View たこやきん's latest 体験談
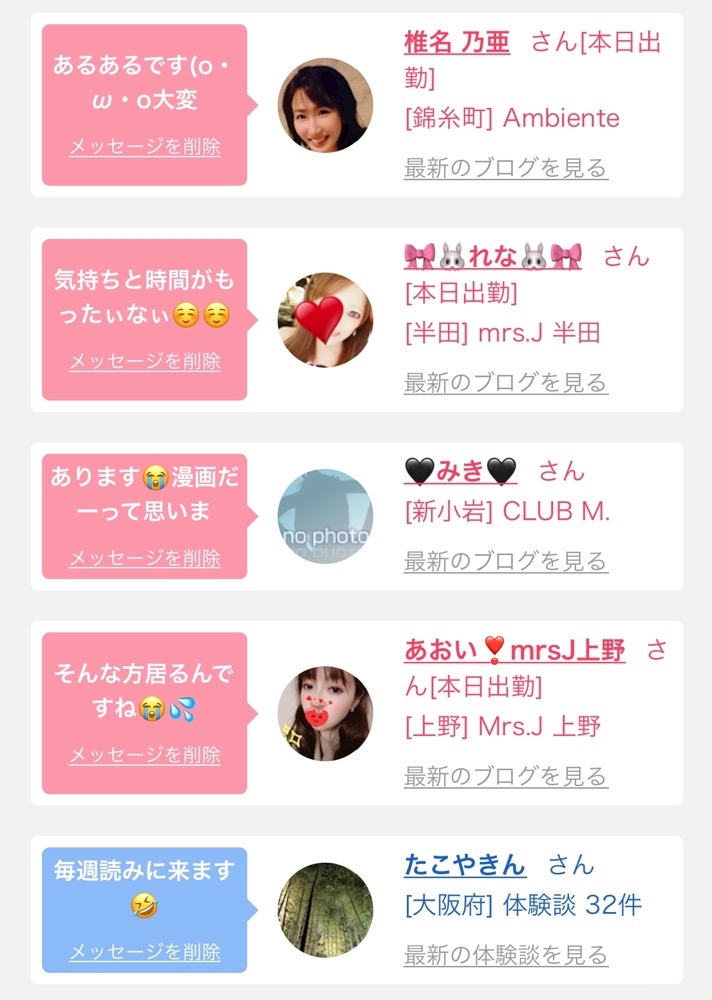The image size is (712, 1000). tap(505, 955)
